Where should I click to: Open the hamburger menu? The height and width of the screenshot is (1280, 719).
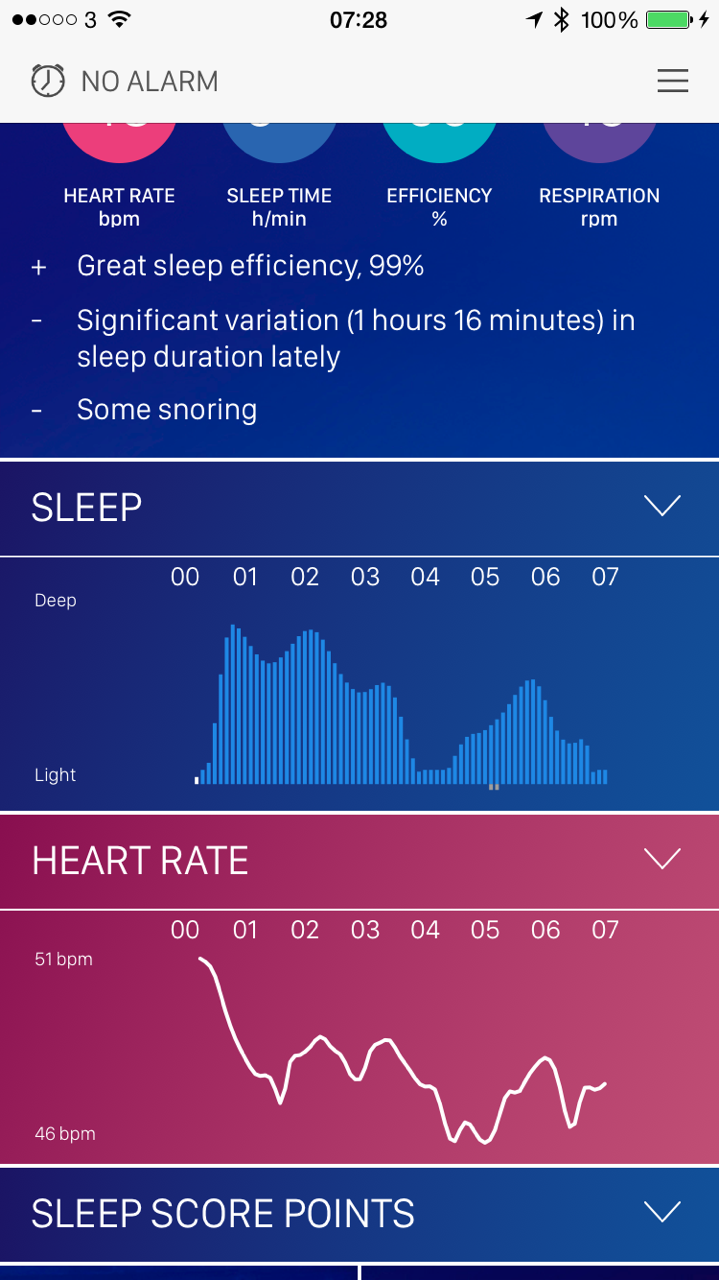(672, 81)
